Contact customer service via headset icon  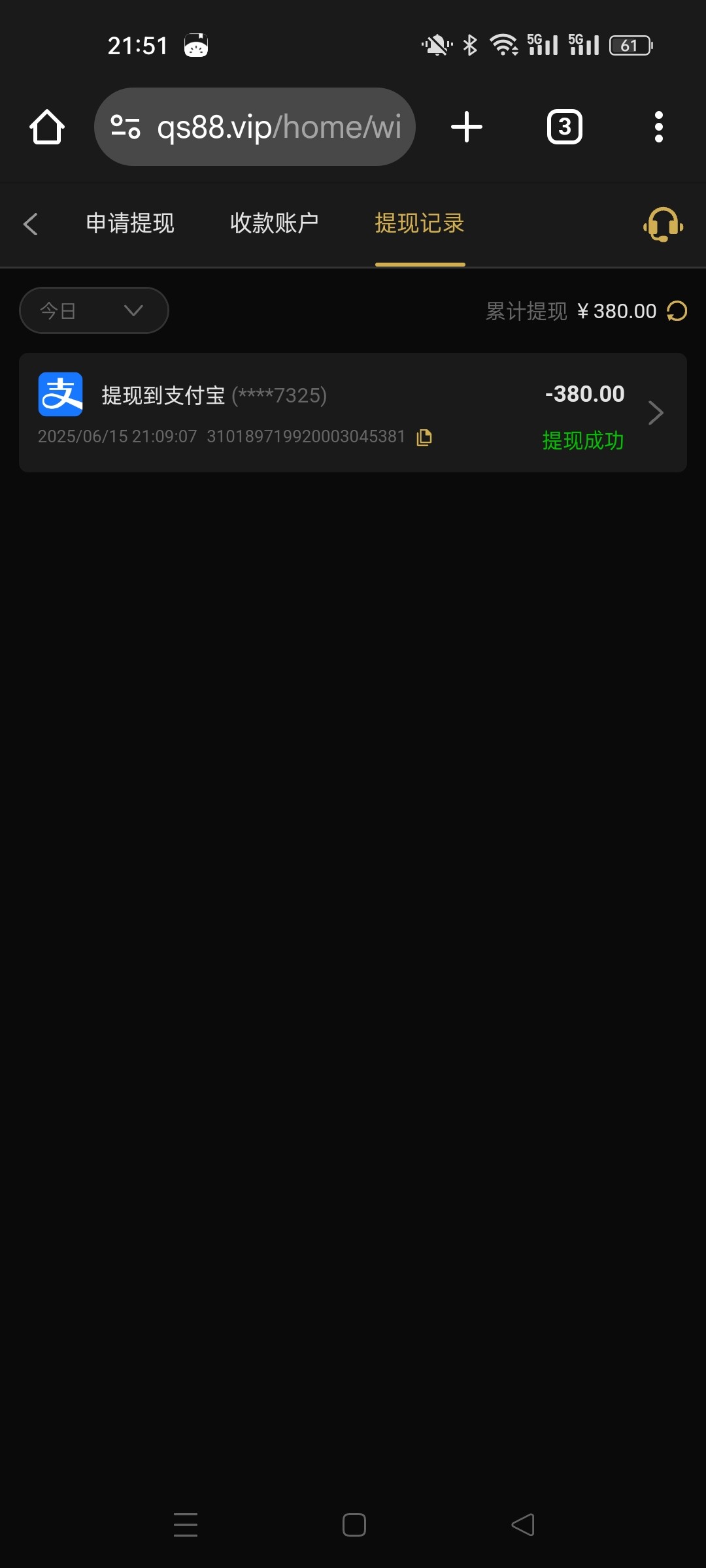click(x=663, y=225)
